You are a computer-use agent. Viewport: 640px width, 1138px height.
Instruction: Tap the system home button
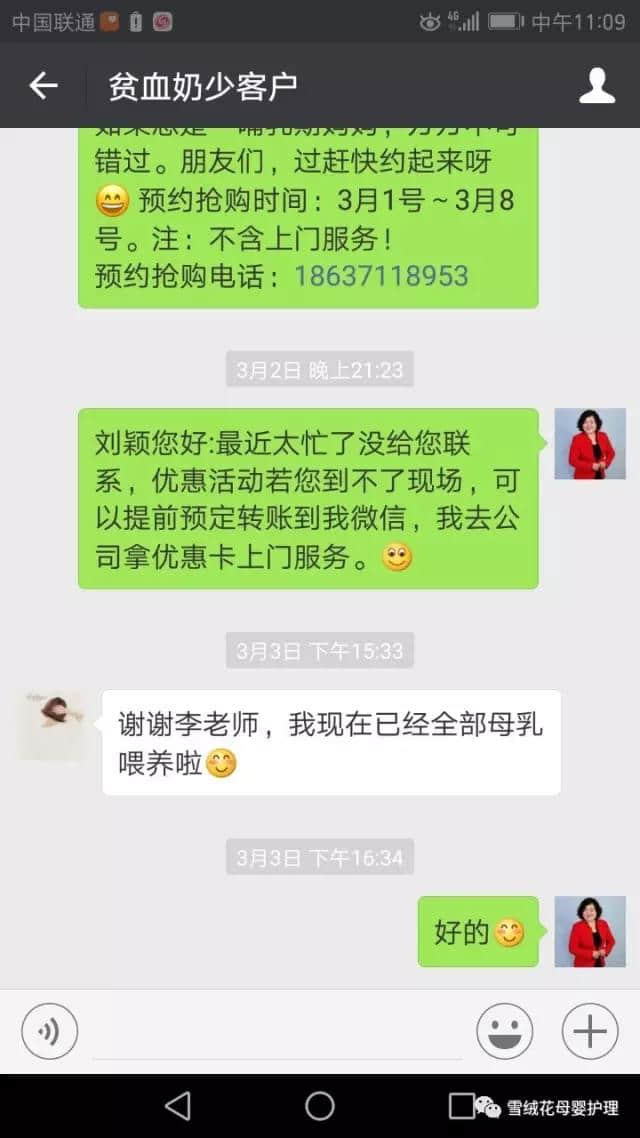pyautogui.click(x=320, y=1105)
